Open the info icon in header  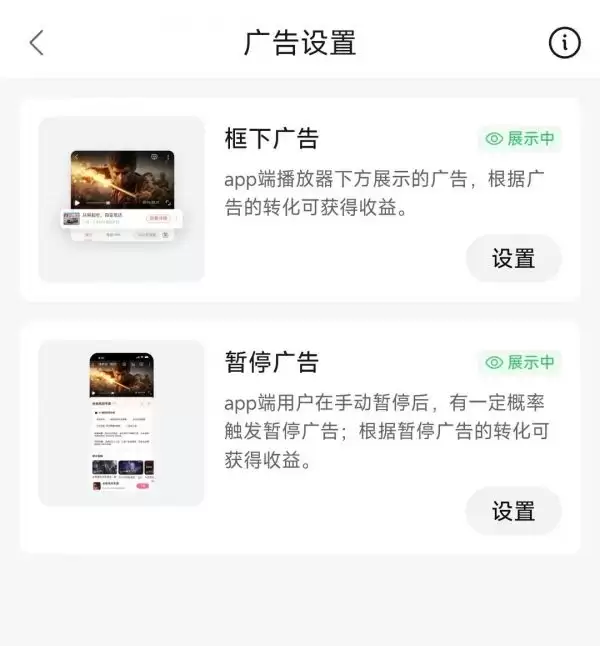coord(564,43)
